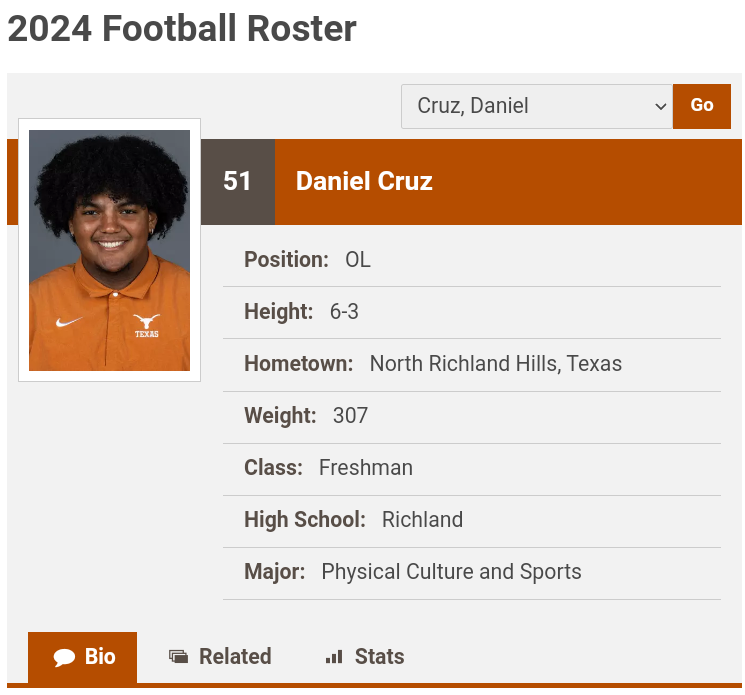The height and width of the screenshot is (695, 745).
Task: Tap the Go button
Action: click(x=702, y=106)
